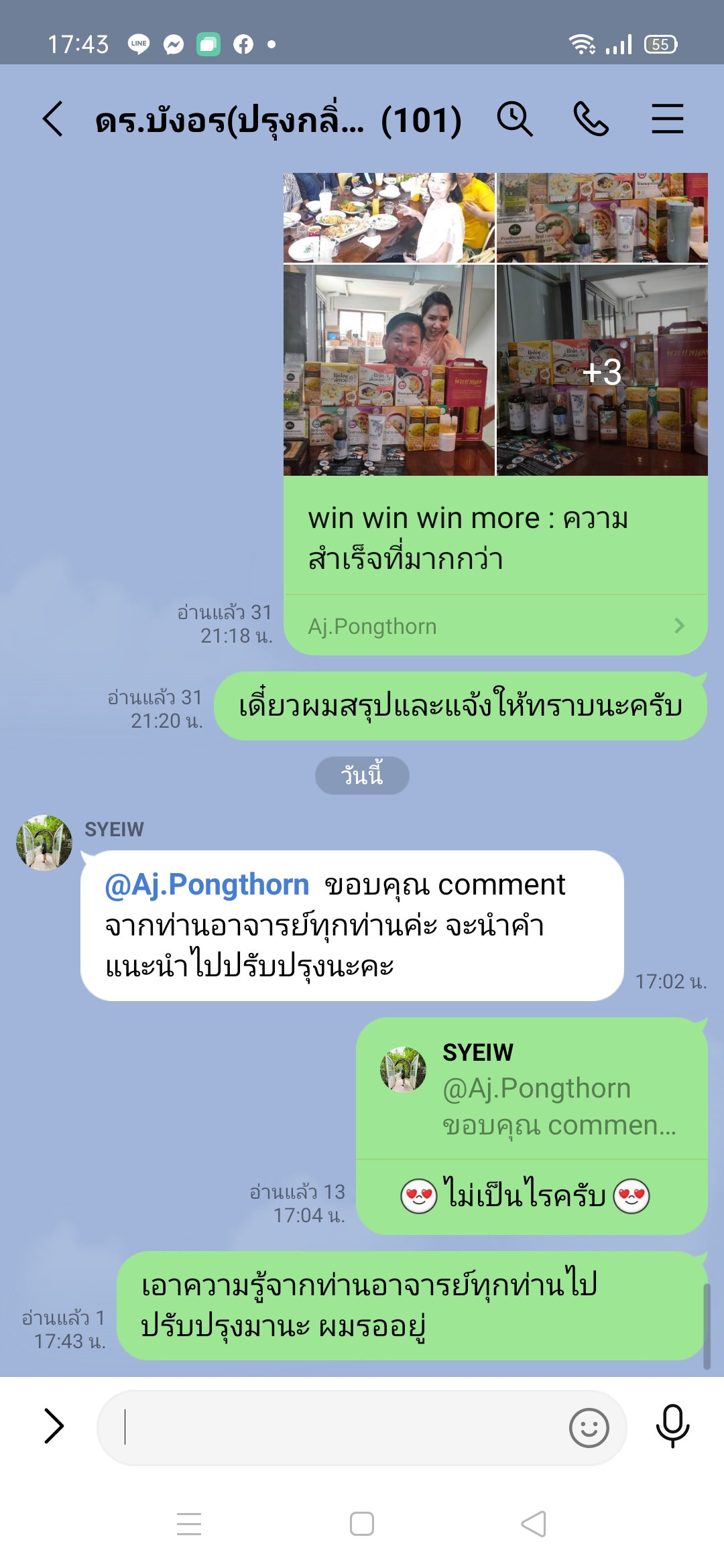Expand the attachment options arrow
Screen dimensions: 724x1568
(54, 1425)
